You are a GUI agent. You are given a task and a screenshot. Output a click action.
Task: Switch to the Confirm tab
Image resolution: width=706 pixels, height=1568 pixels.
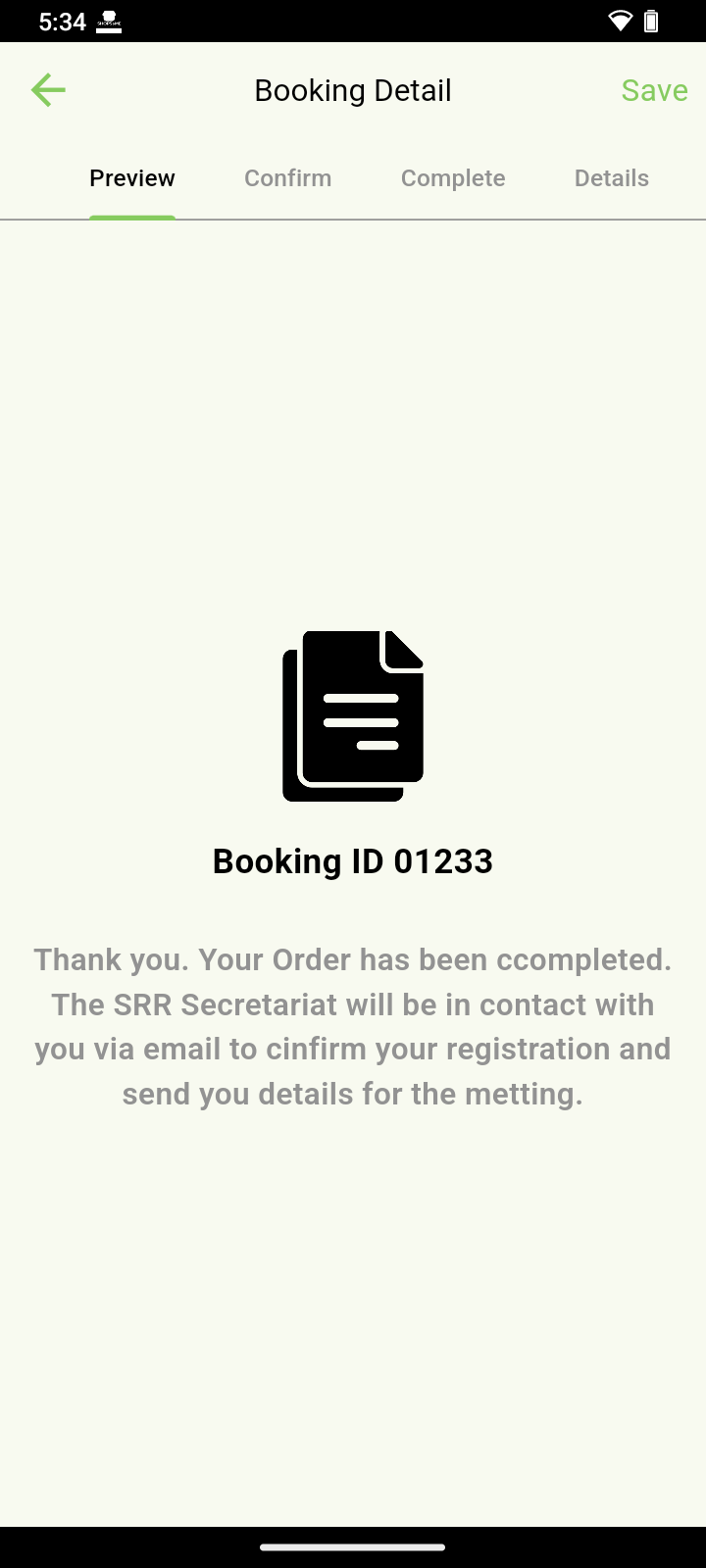(287, 178)
